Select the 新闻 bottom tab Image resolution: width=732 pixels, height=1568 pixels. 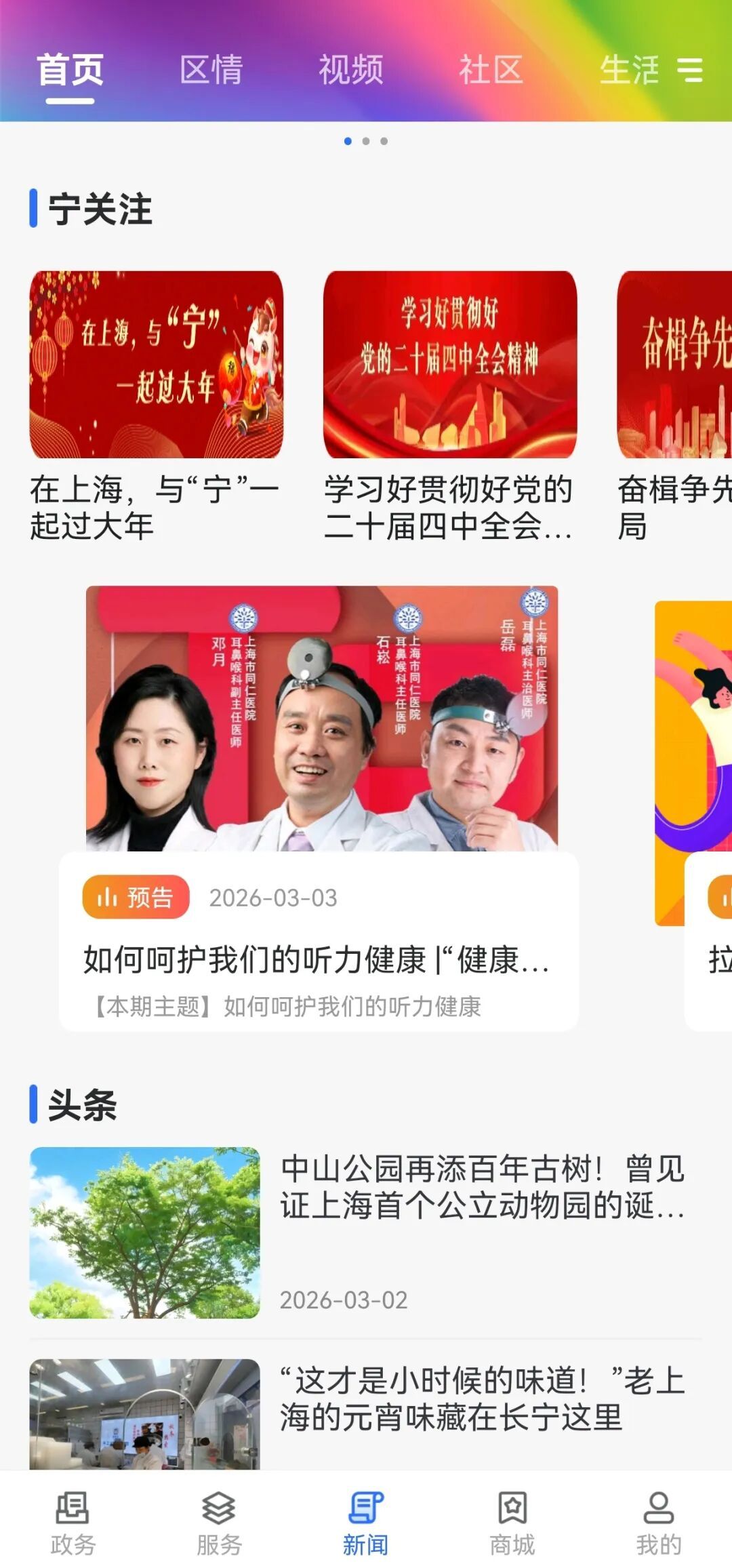[366, 1523]
